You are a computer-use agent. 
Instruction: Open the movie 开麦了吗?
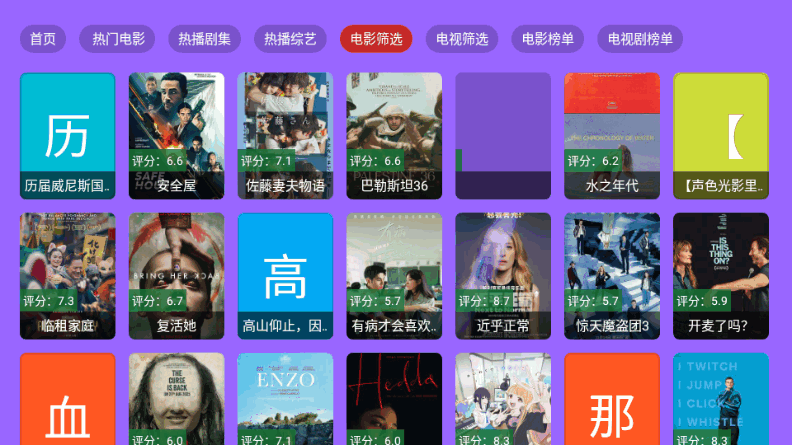[720, 275]
